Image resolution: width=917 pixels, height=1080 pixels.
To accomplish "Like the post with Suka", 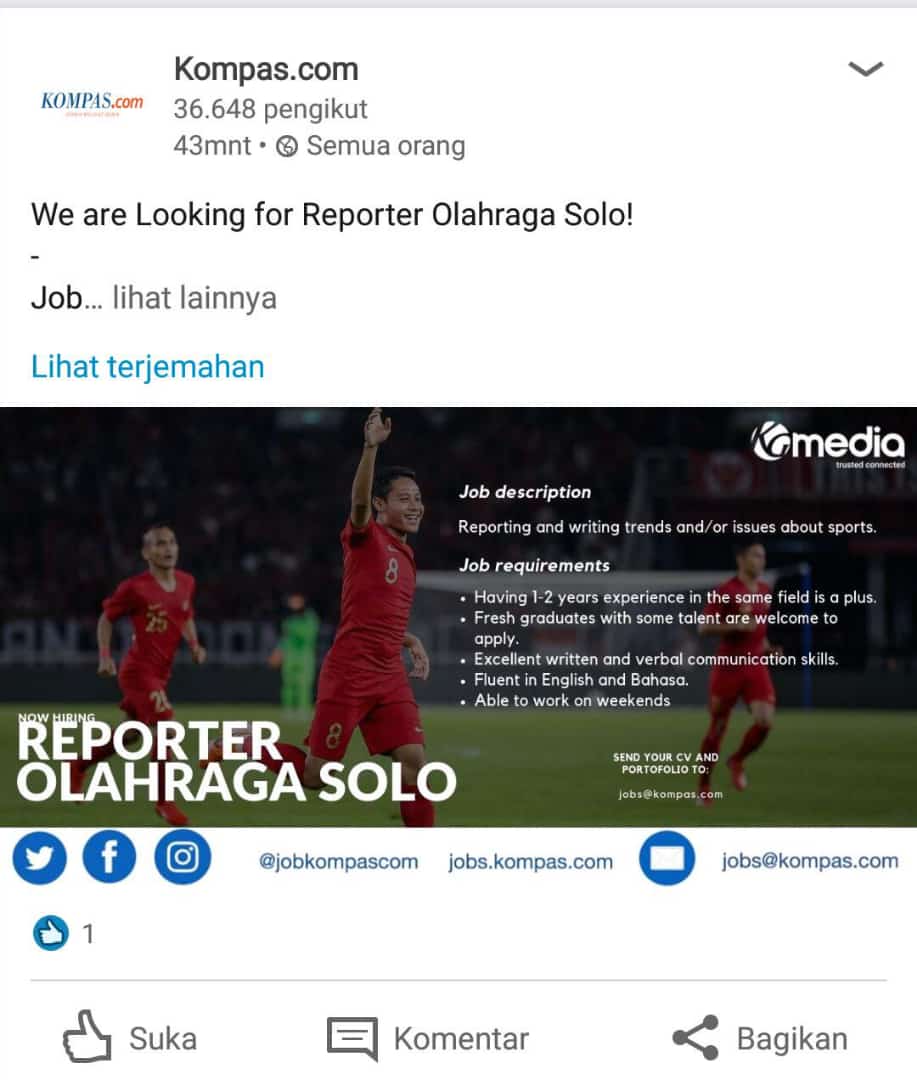I will [x=130, y=1038].
